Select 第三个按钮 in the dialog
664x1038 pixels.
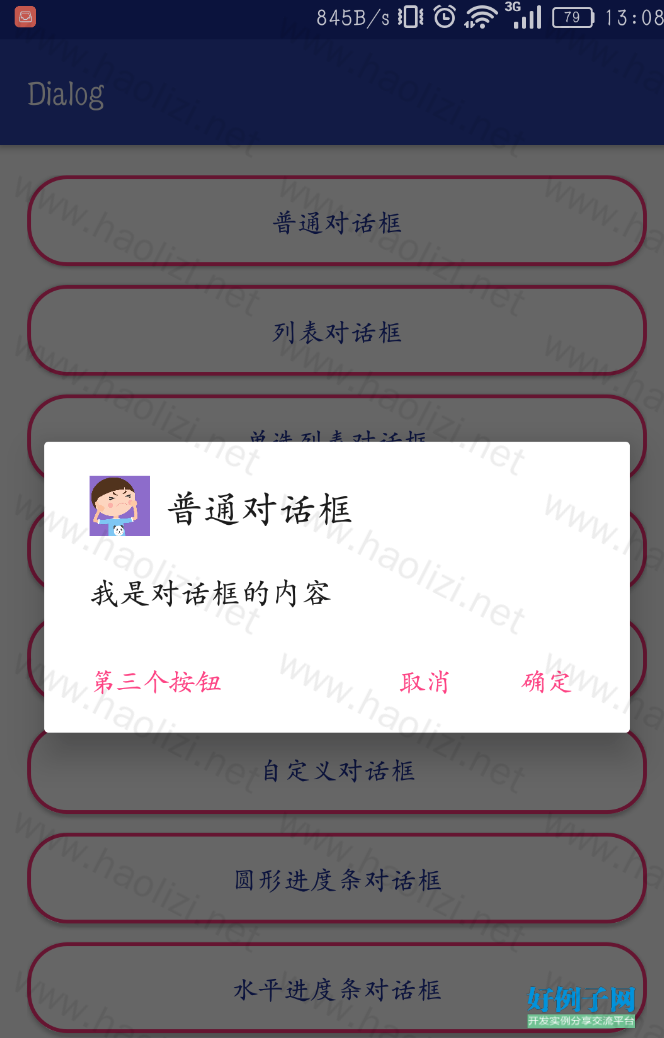coord(157,682)
